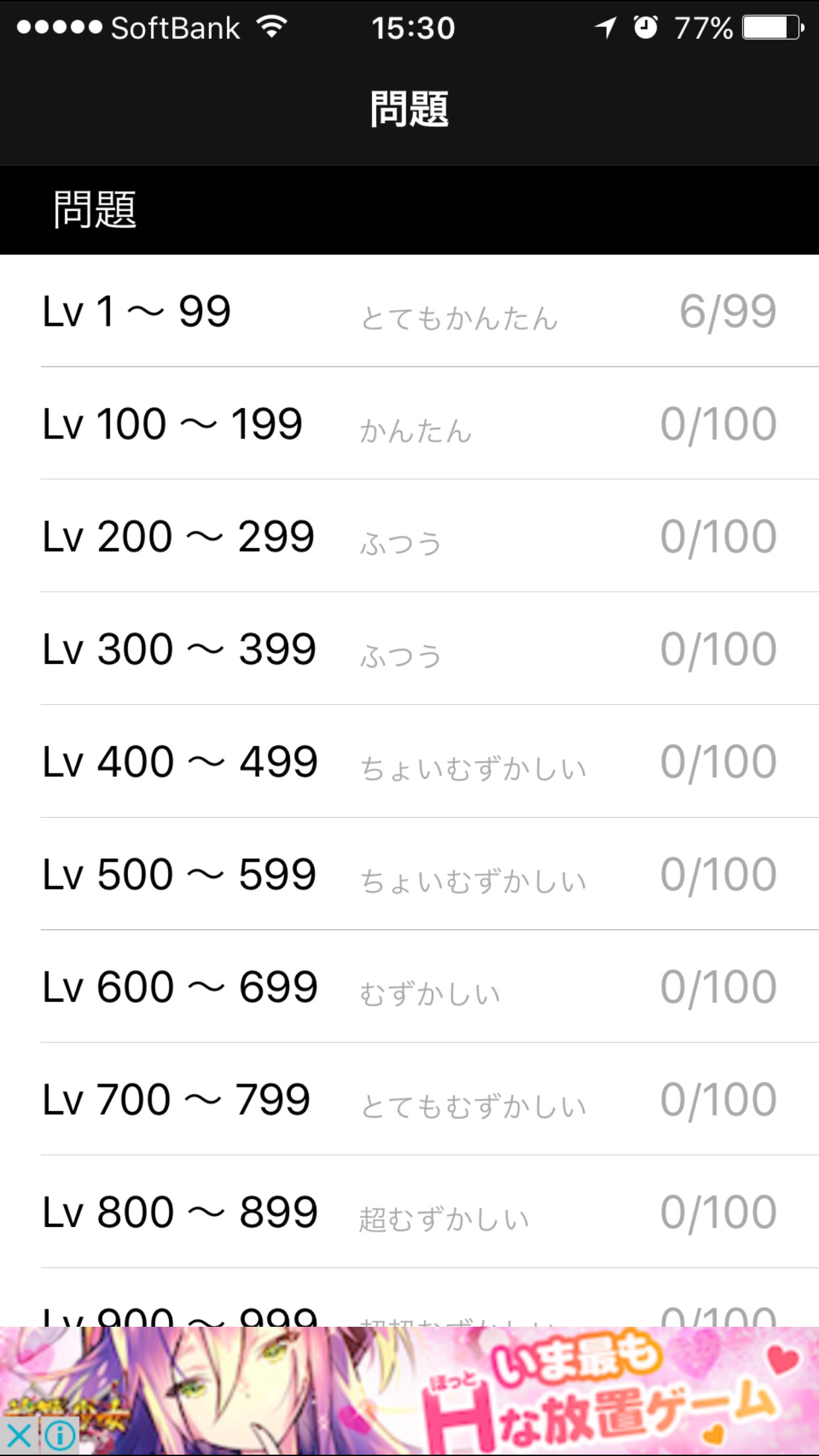This screenshot has width=819, height=1456.
Task: Open Lv 600 ～ 699 むずかしい problems
Action: (409, 987)
